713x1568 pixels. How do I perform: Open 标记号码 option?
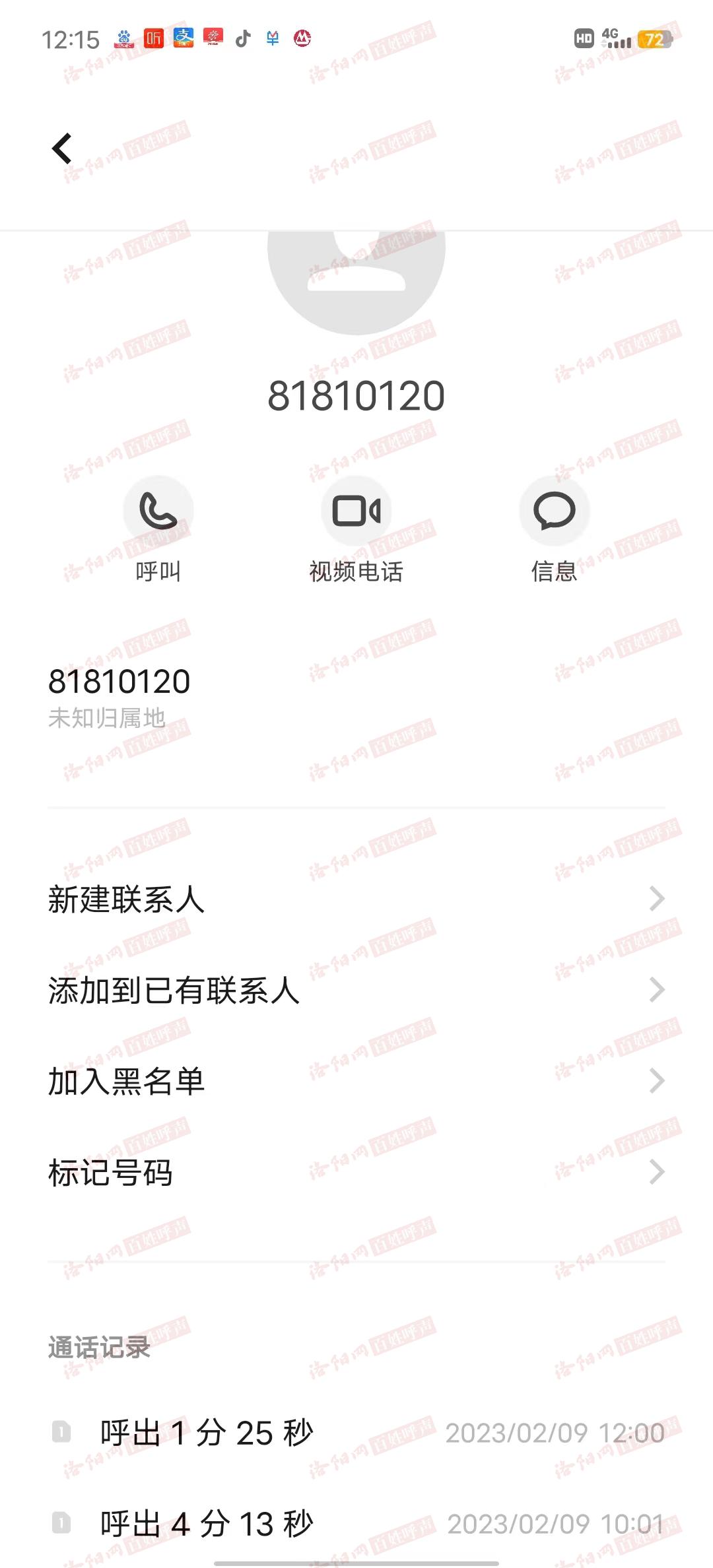(356, 1173)
